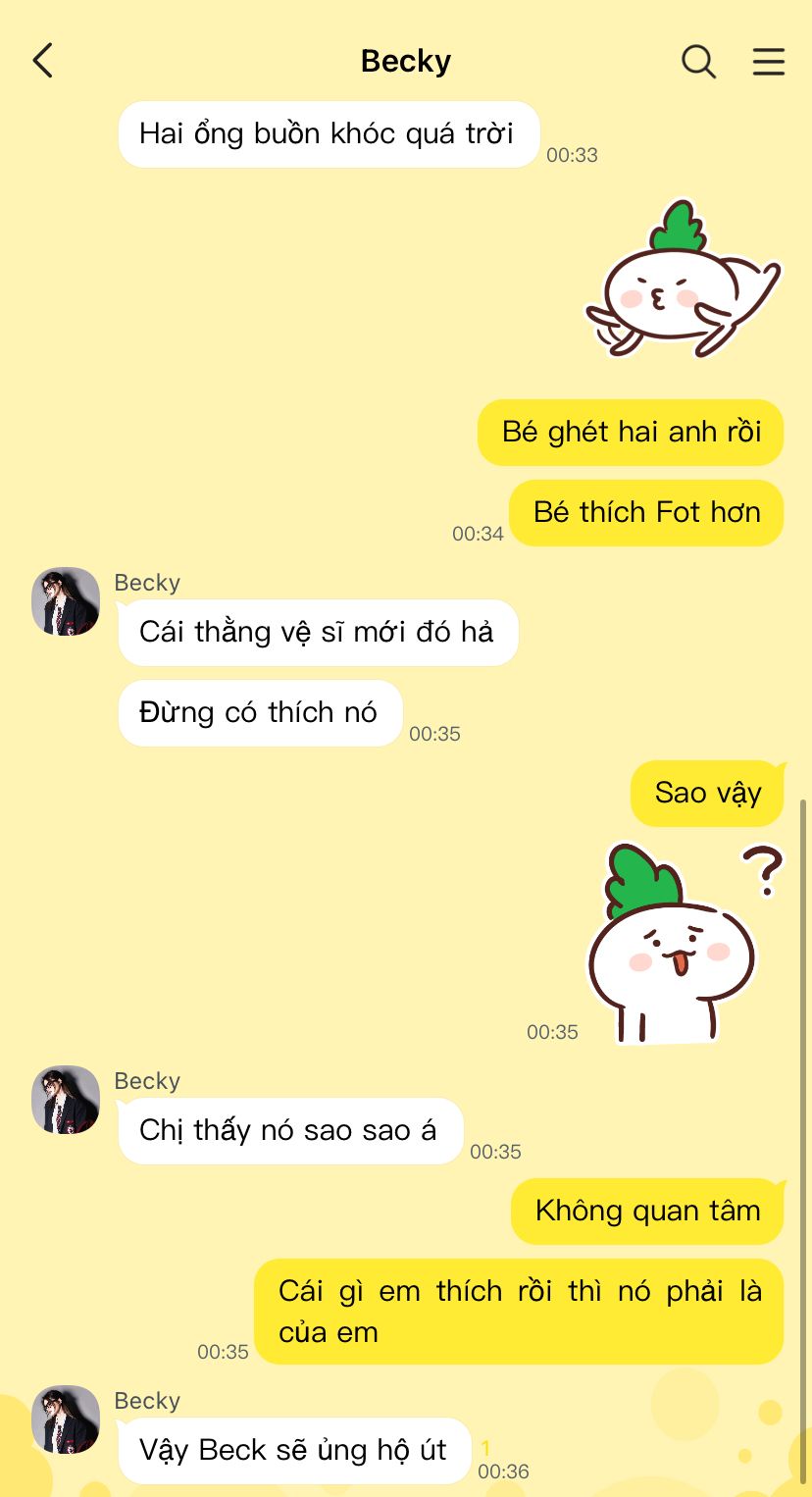View the question mark radish sticker
This screenshot has width=812, height=1497.
[684, 942]
